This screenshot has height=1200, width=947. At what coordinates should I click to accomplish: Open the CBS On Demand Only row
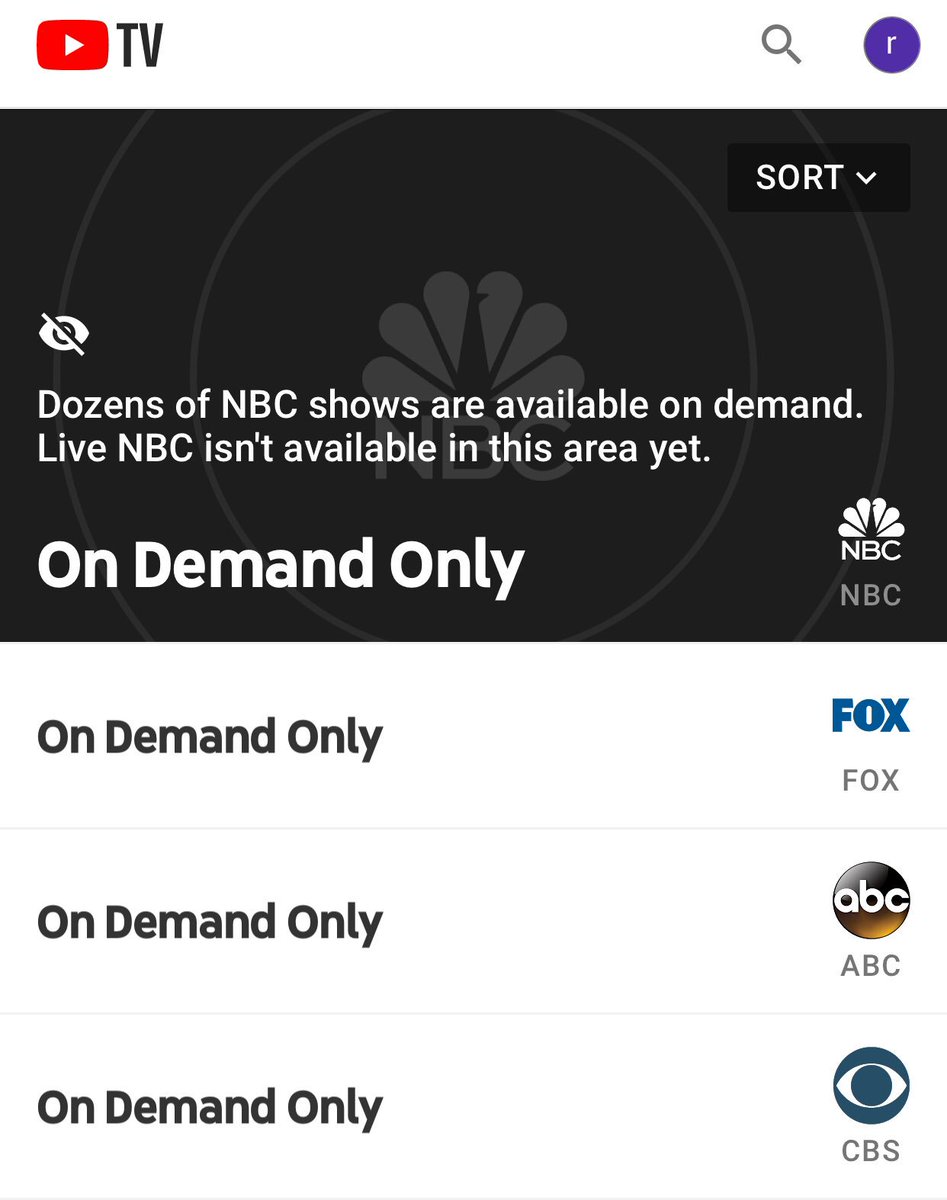(473, 1106)
